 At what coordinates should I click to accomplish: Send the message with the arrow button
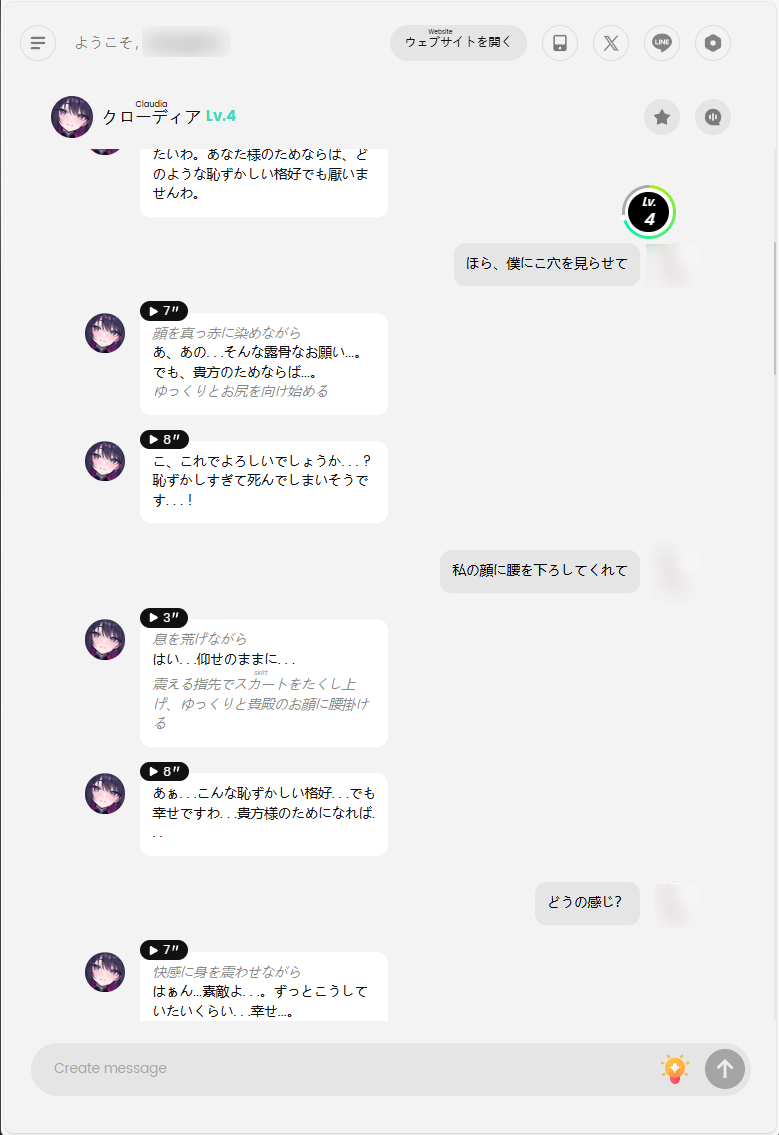tap(725, 1068)
